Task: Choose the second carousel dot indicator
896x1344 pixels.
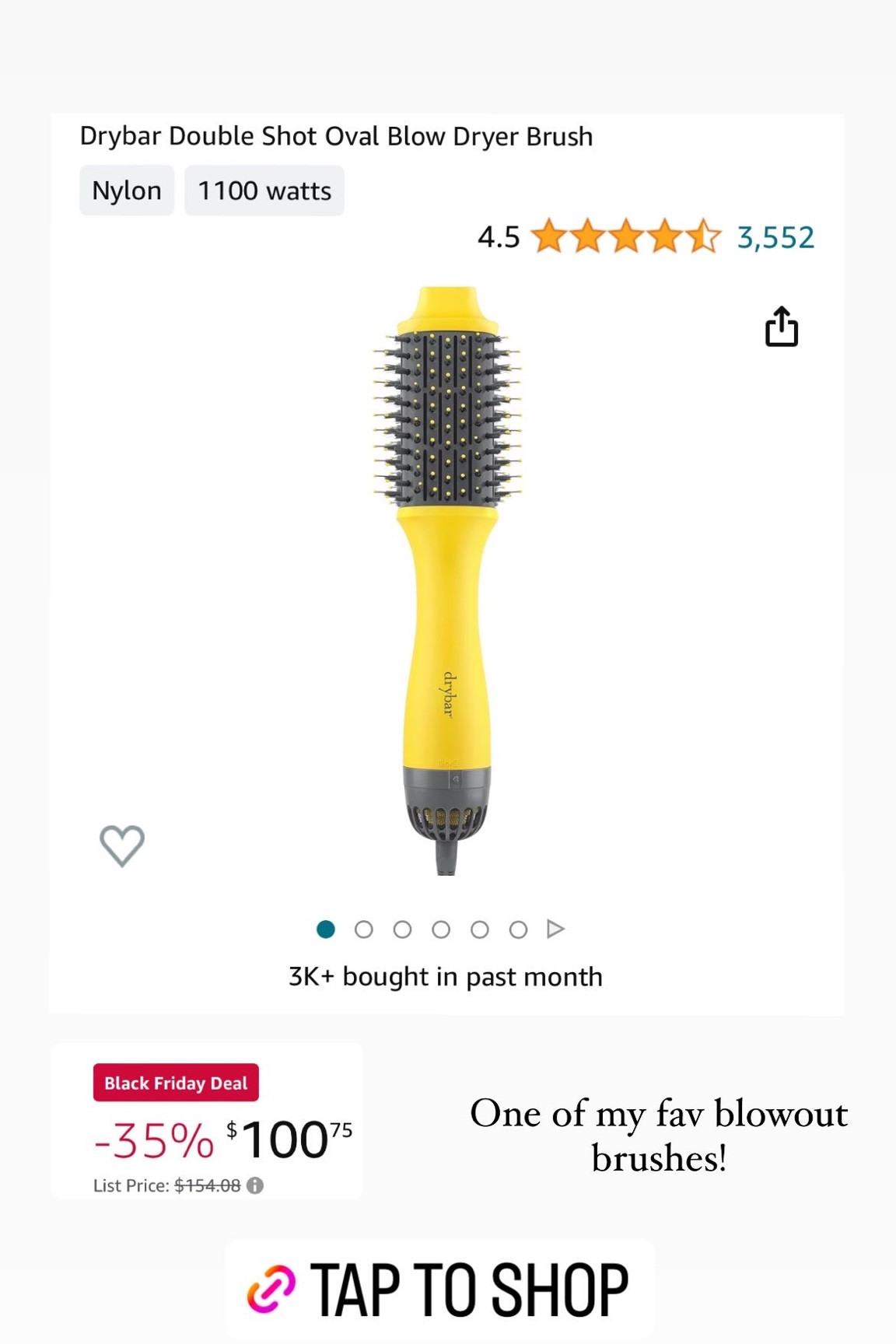Action: (365, 927)
